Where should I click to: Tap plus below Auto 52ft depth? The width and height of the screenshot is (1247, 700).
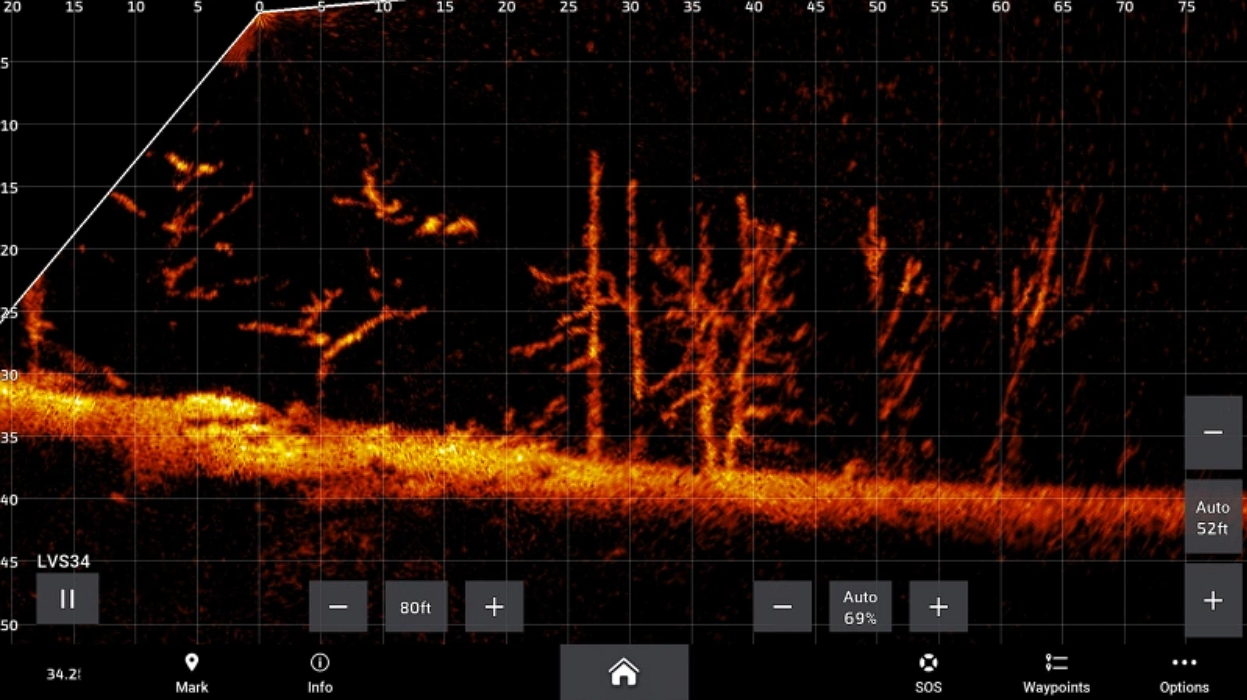(x=1213, y=600)
